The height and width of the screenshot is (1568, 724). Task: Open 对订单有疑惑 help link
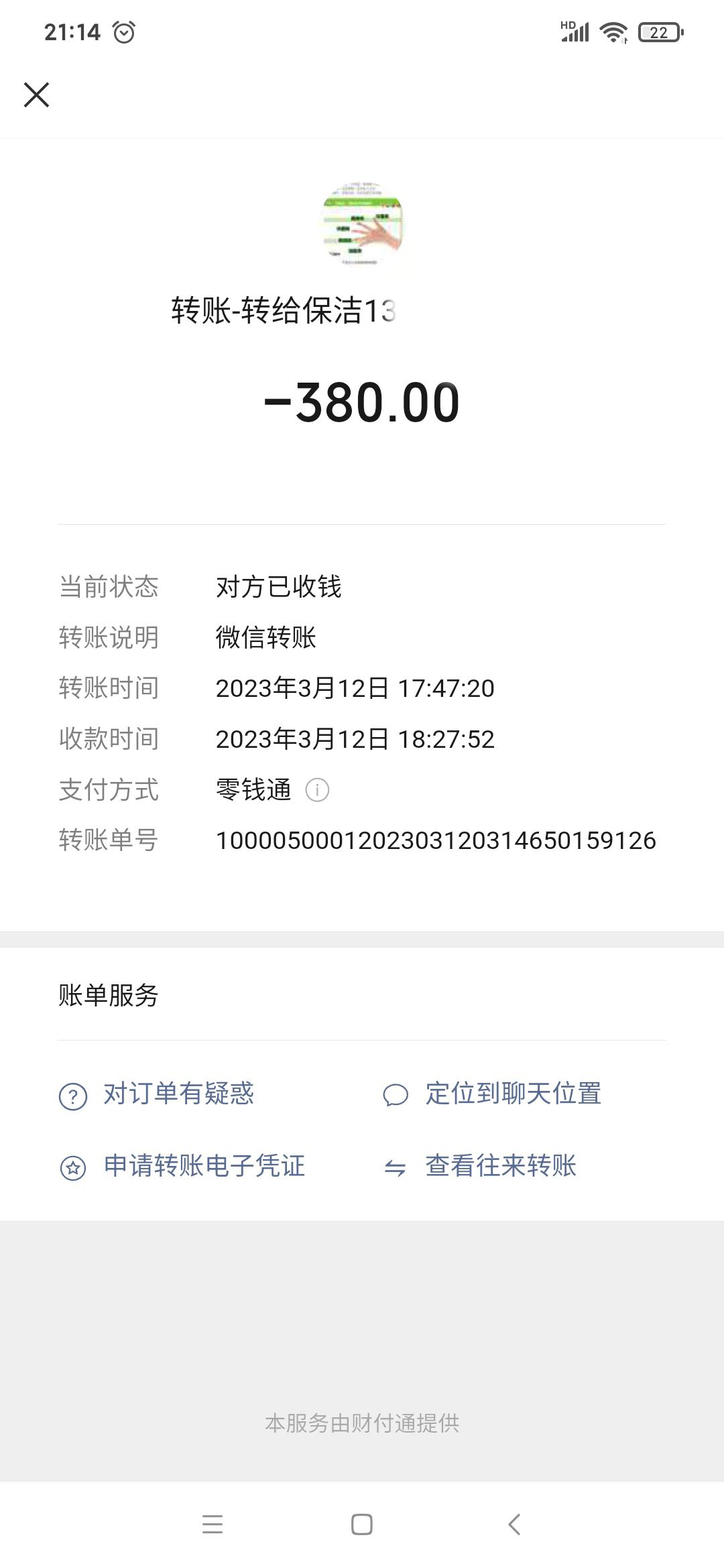157,1094
